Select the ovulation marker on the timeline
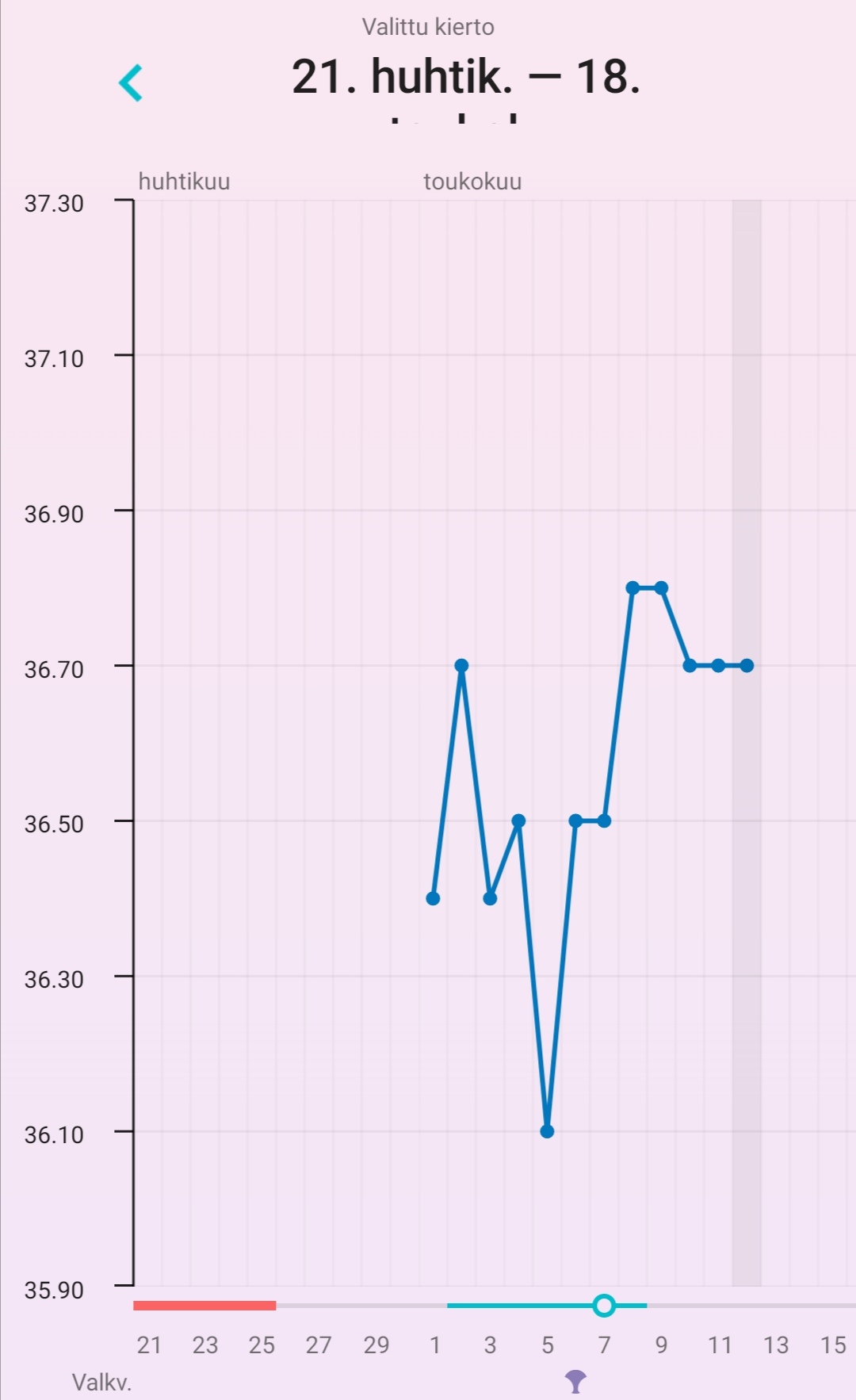Viewport: 856px width, 1400px height. (604, 1306)
